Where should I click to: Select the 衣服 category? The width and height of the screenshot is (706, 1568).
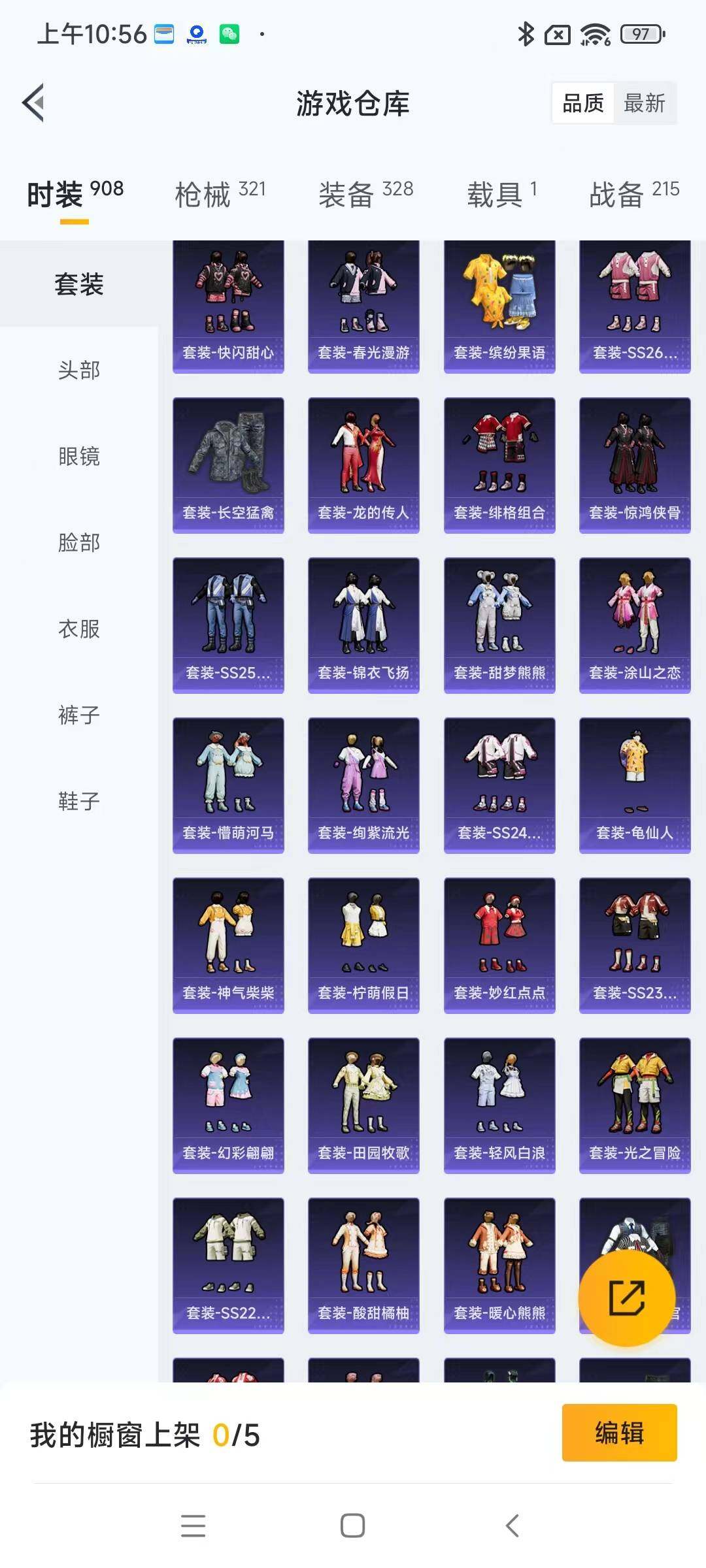[x=79, y=629]
